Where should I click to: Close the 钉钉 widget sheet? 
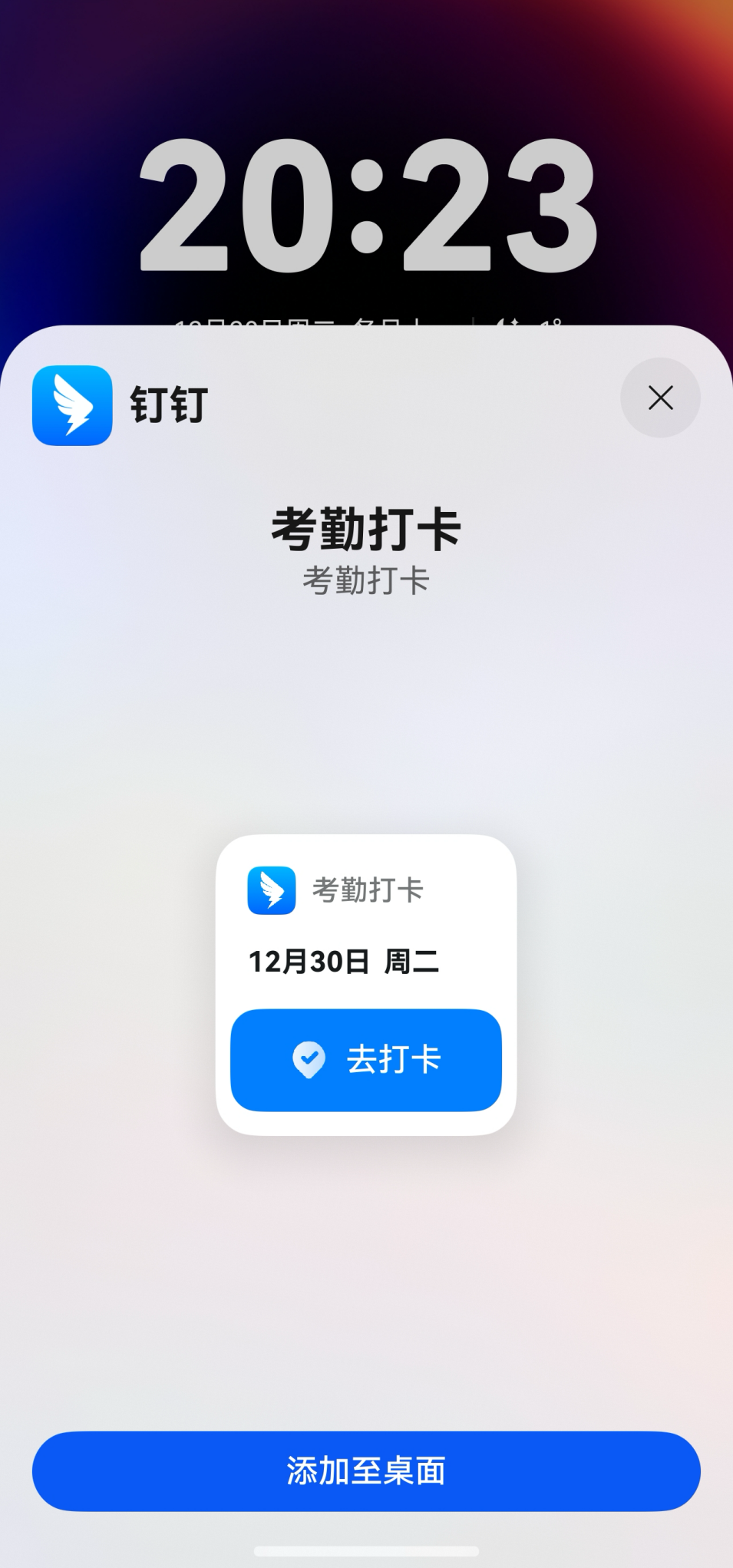(660, 398)
